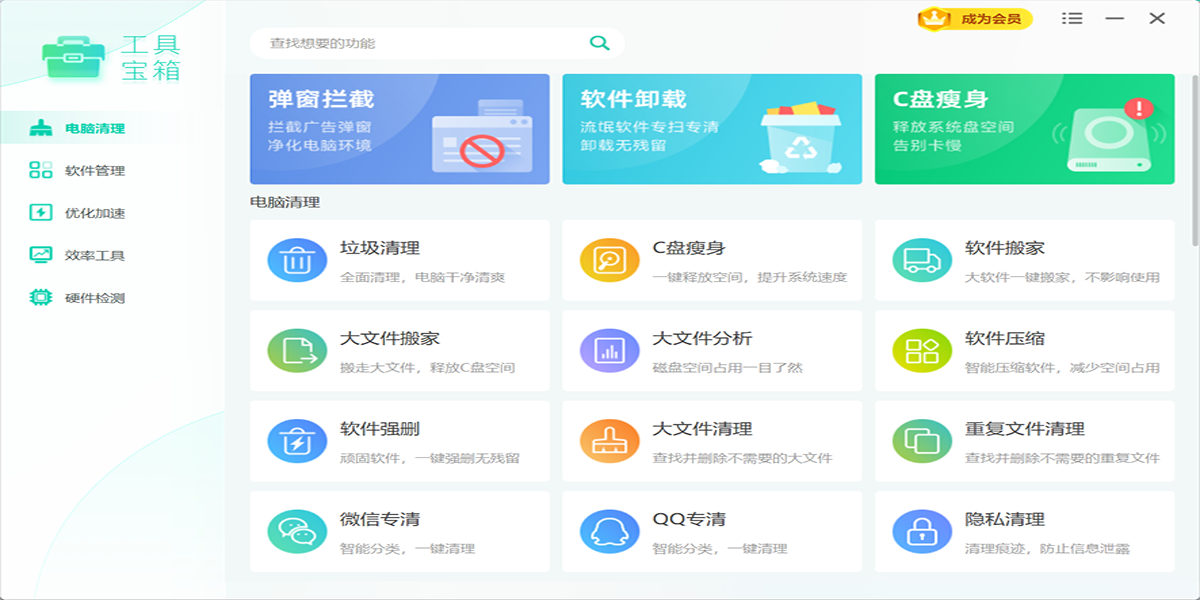
Task: Select the 效率工具 tab
Action: point(94,256)
